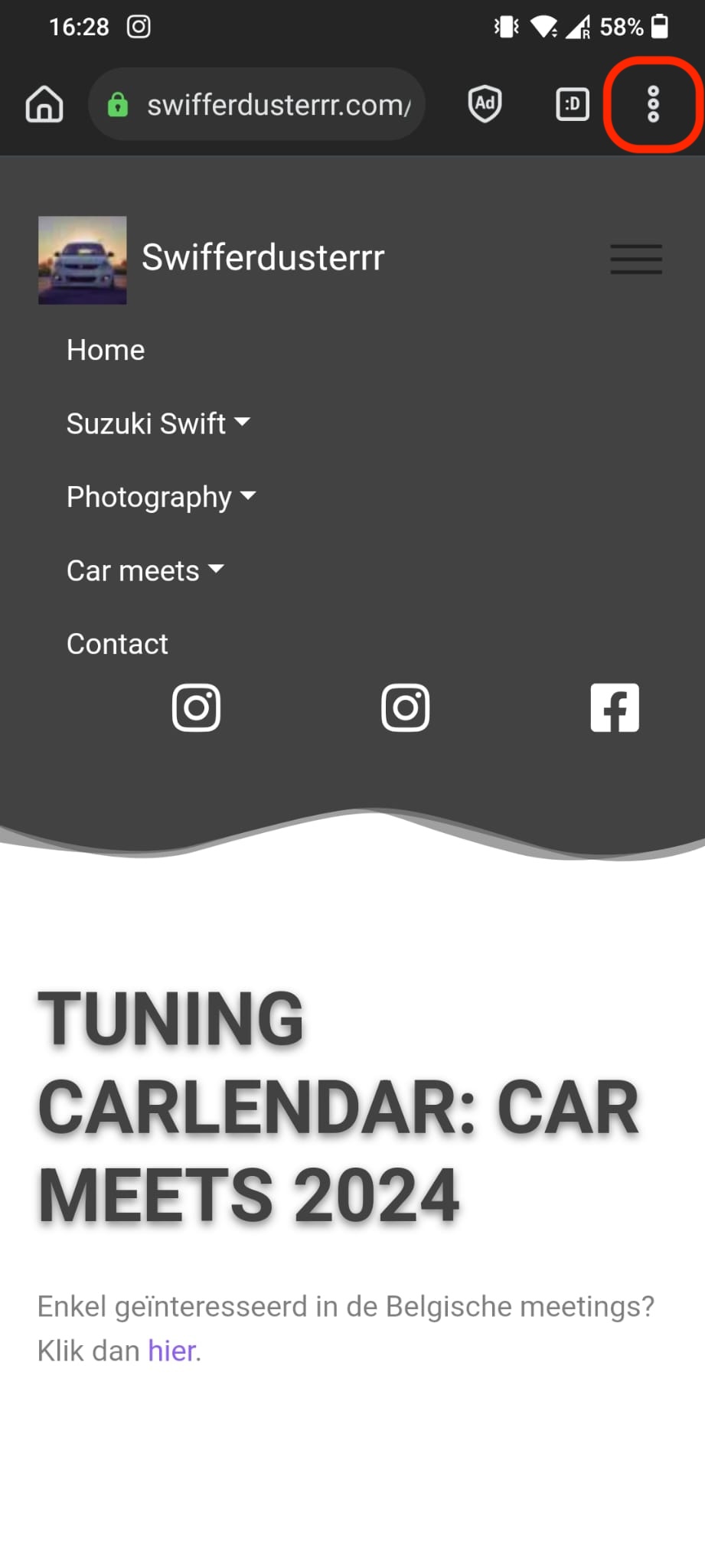Click the hier link for Belgian meetings
705x1568 pixels.
point(171,1350)
